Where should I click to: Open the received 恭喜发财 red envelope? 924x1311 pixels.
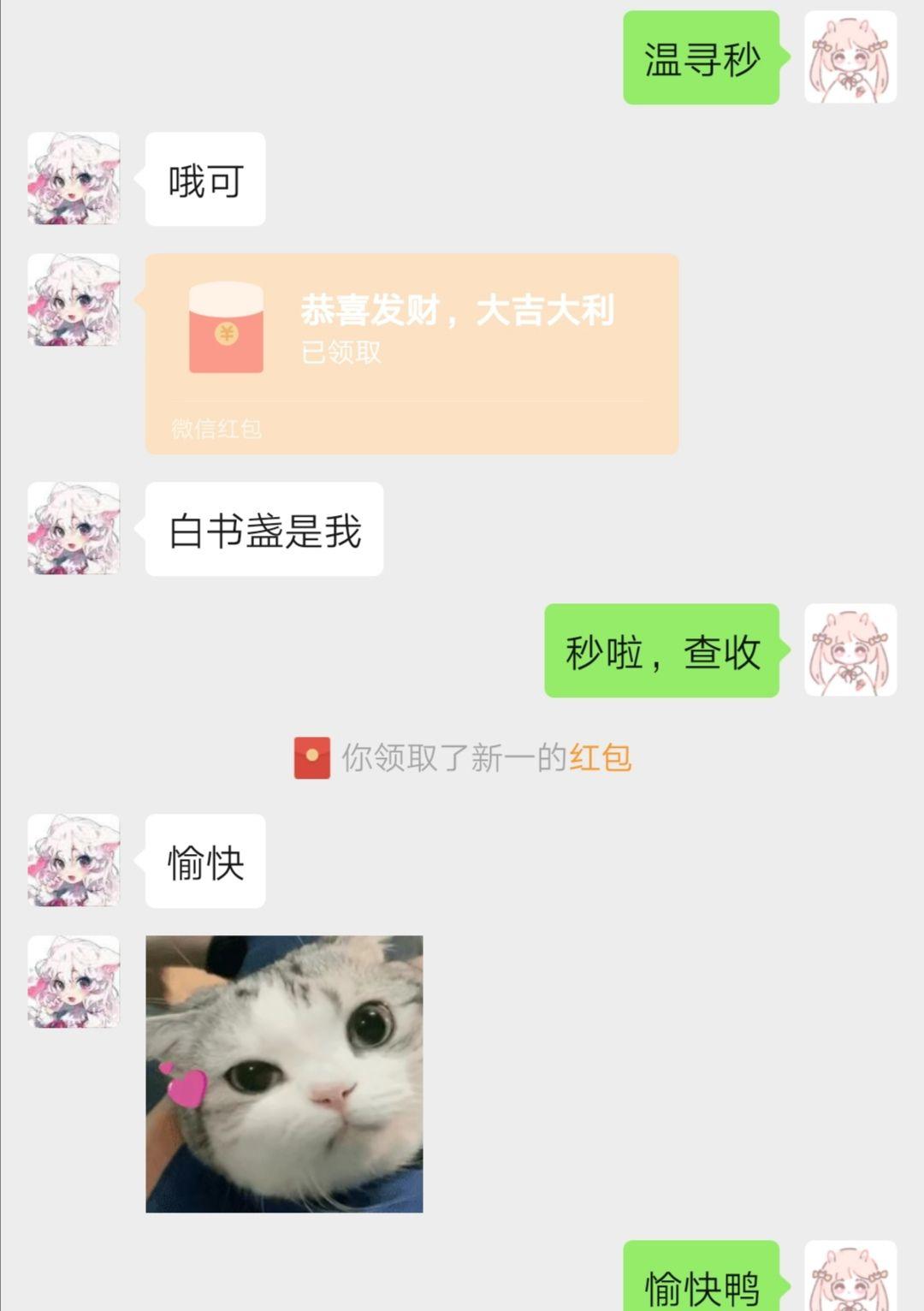412,353
